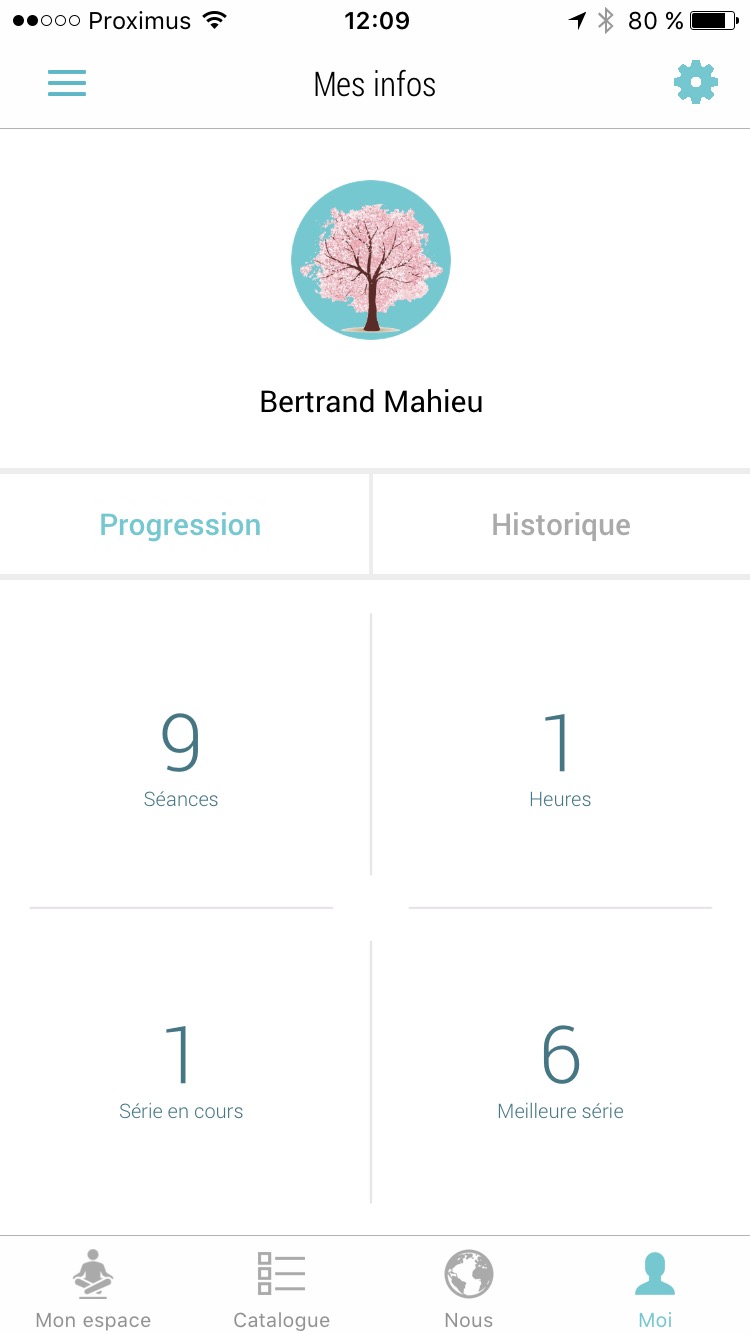Viewport: 750px width, 1334px height.
Task: Go to the Mon espace tab
Action: pos(93,1289)
